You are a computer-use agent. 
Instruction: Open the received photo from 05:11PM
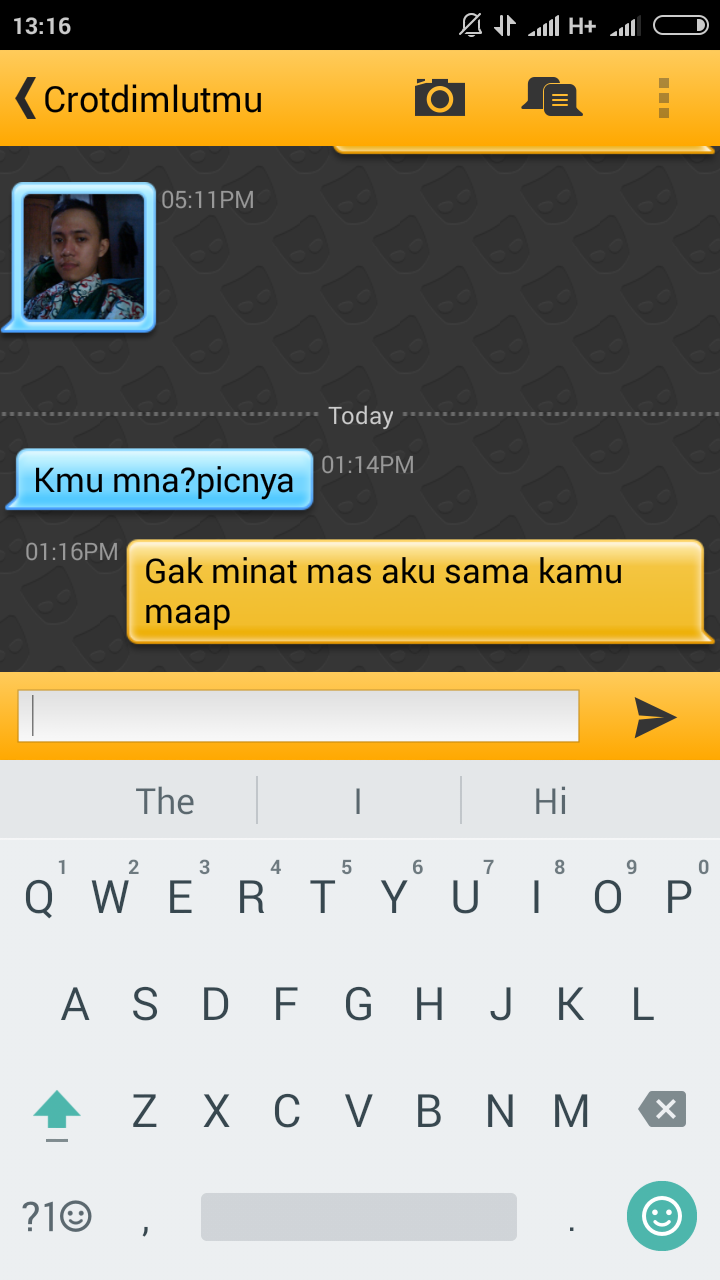tap(84, 257)
